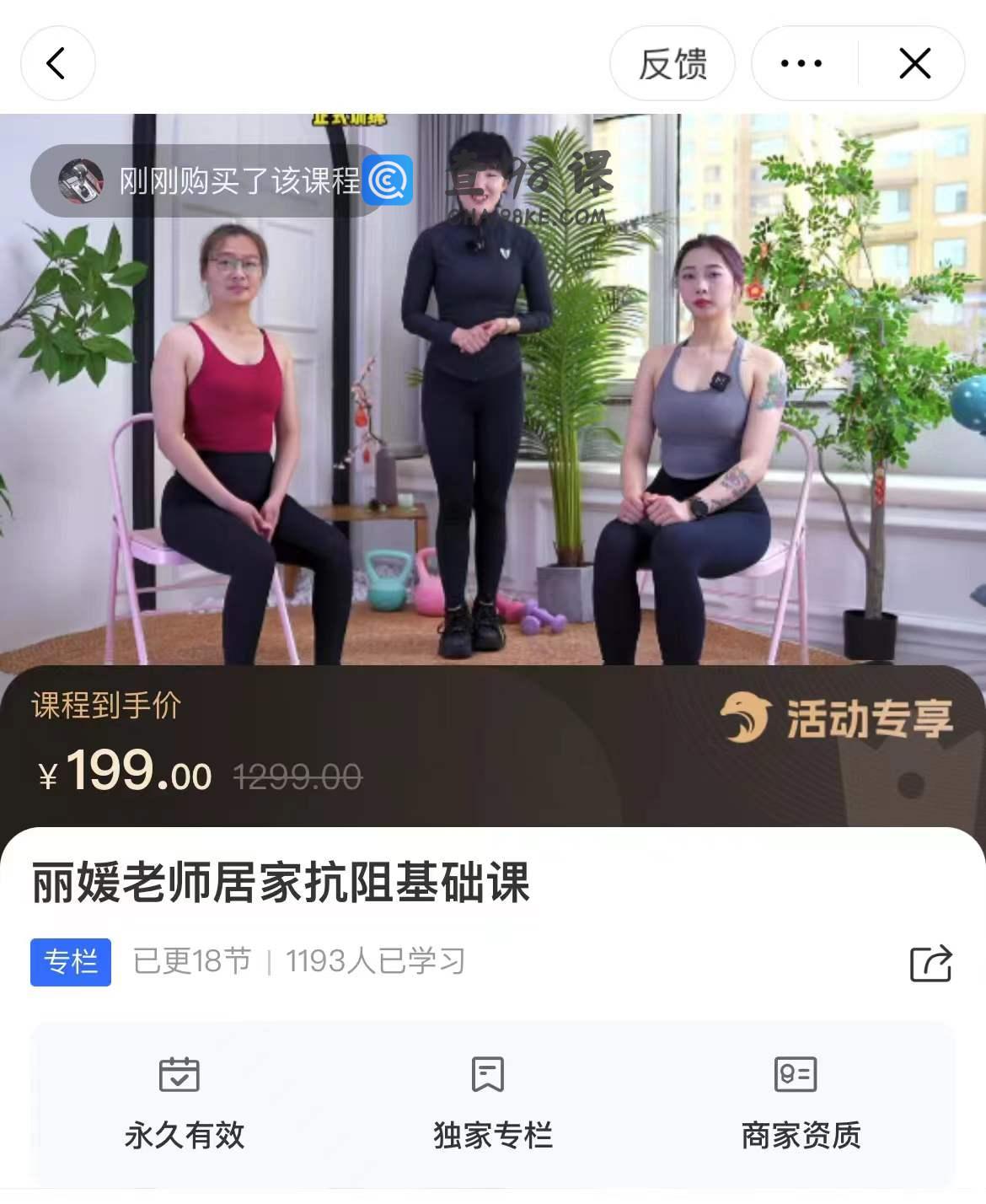Image resolution: width=986 pixels, height=1204 pixels.
Task: Share this course via the share icon
Action: [x=930, y=963]
